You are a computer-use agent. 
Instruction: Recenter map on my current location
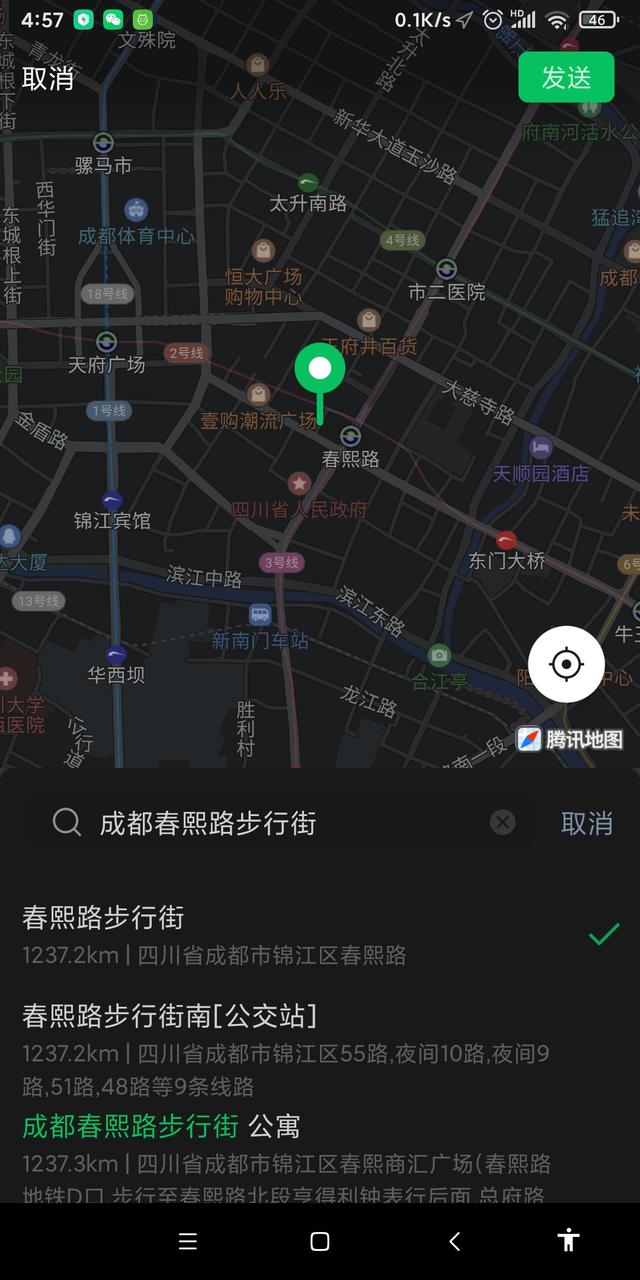pyautogui.click(x=566, y=664)
